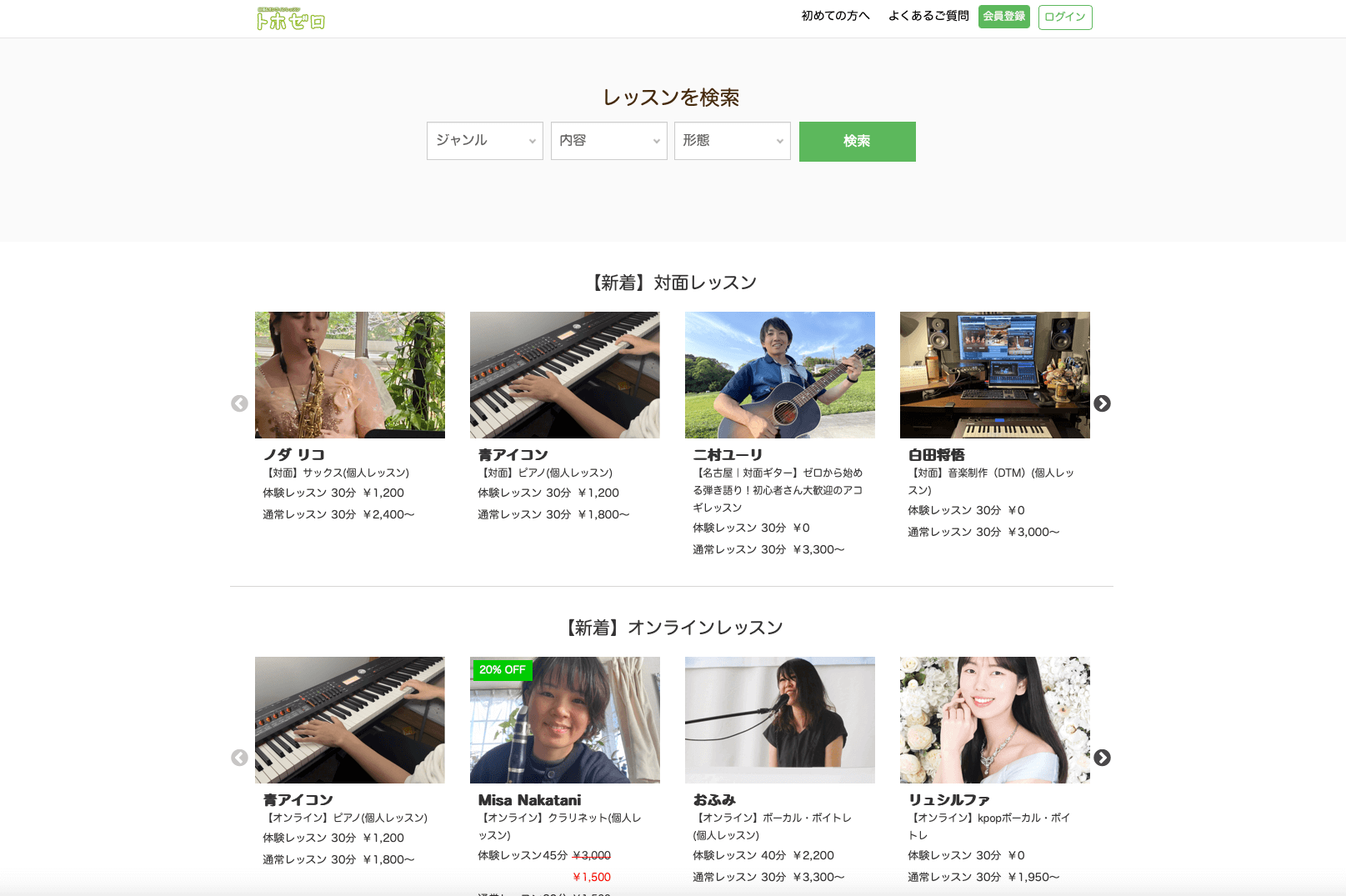The image size is (1346, 896).
Task: Open the 会員登録 sign-up button
Action: click(x=1003, y=17)
